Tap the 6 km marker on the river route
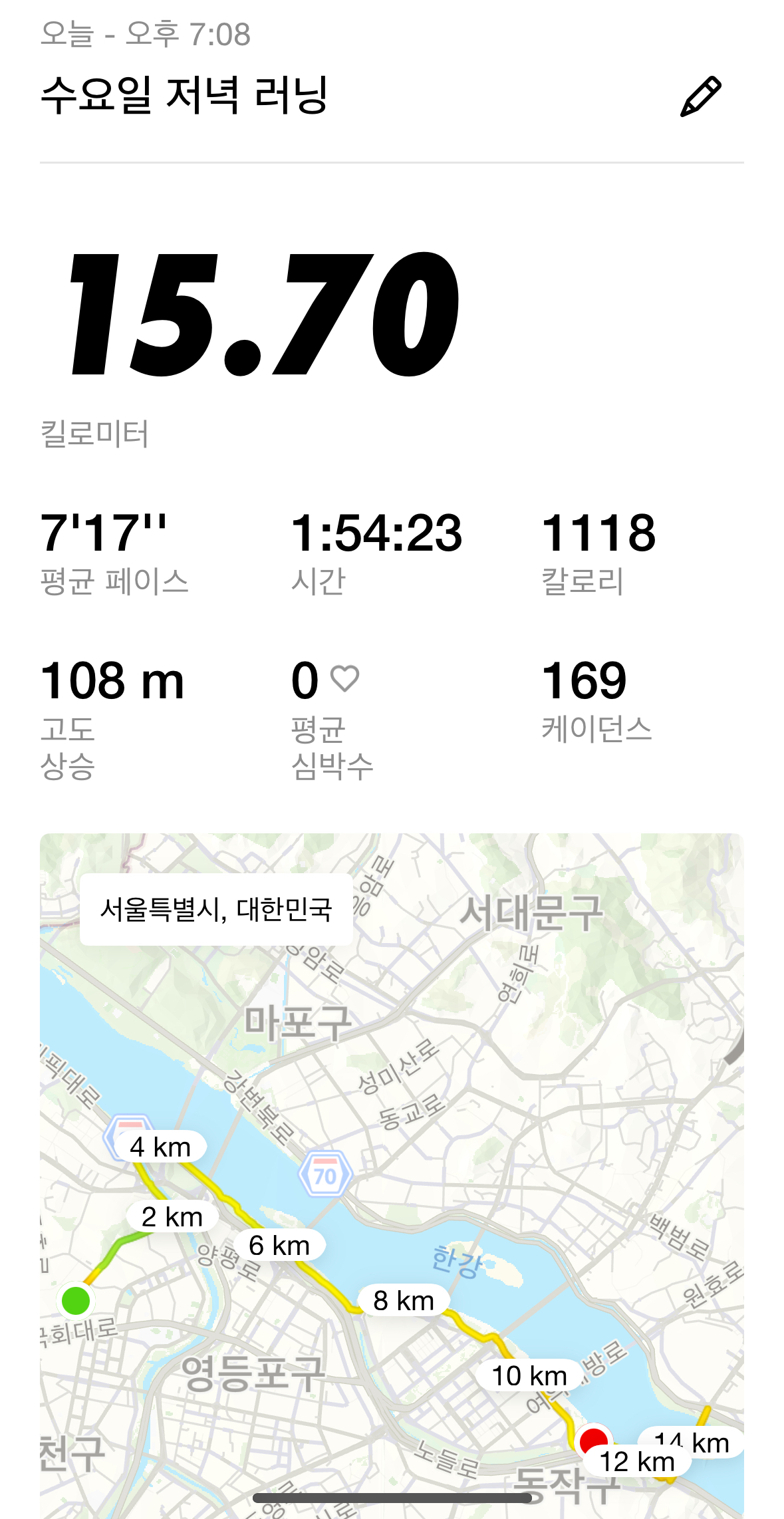 click(279, 1244)
